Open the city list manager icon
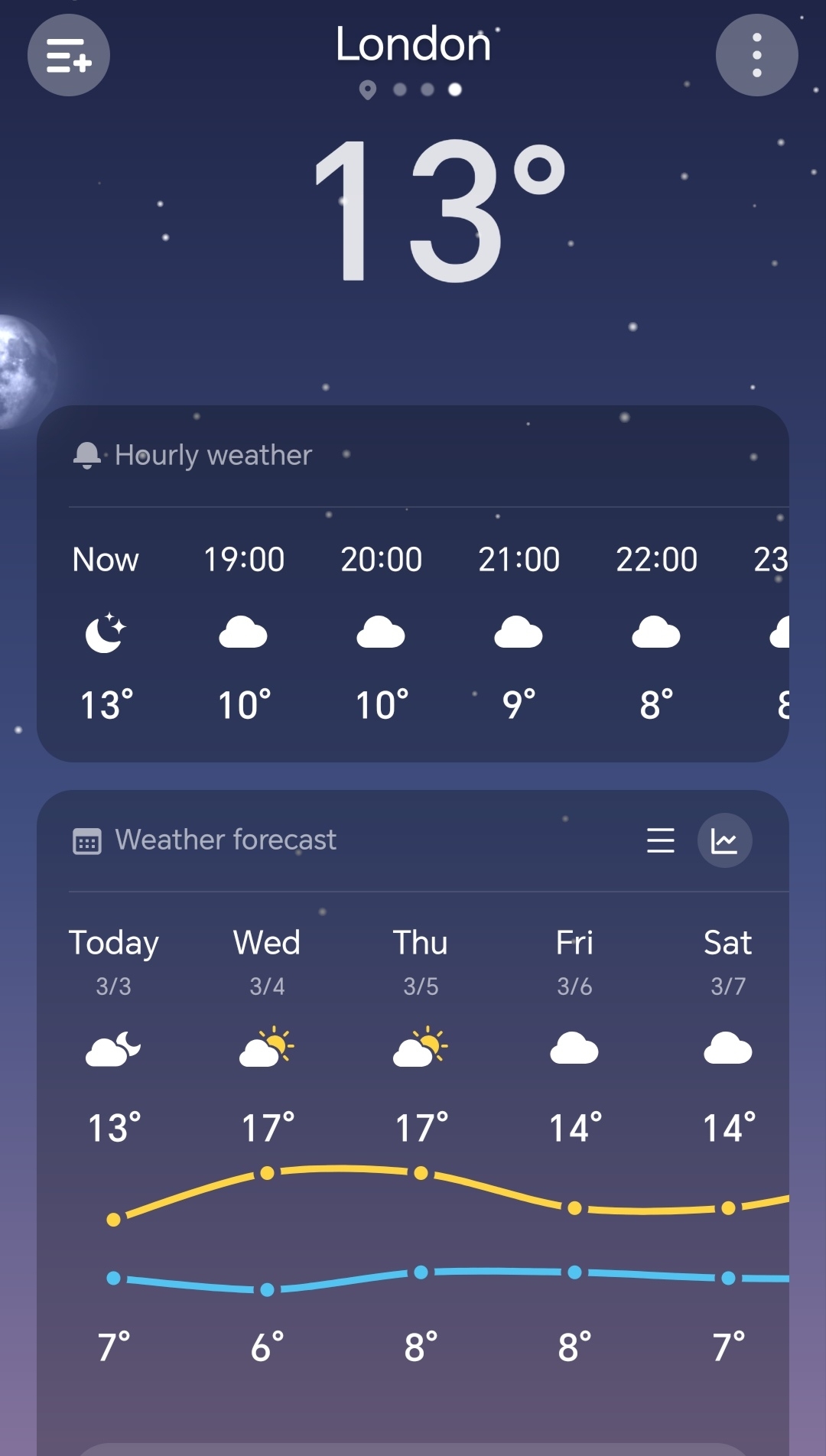 69,55
